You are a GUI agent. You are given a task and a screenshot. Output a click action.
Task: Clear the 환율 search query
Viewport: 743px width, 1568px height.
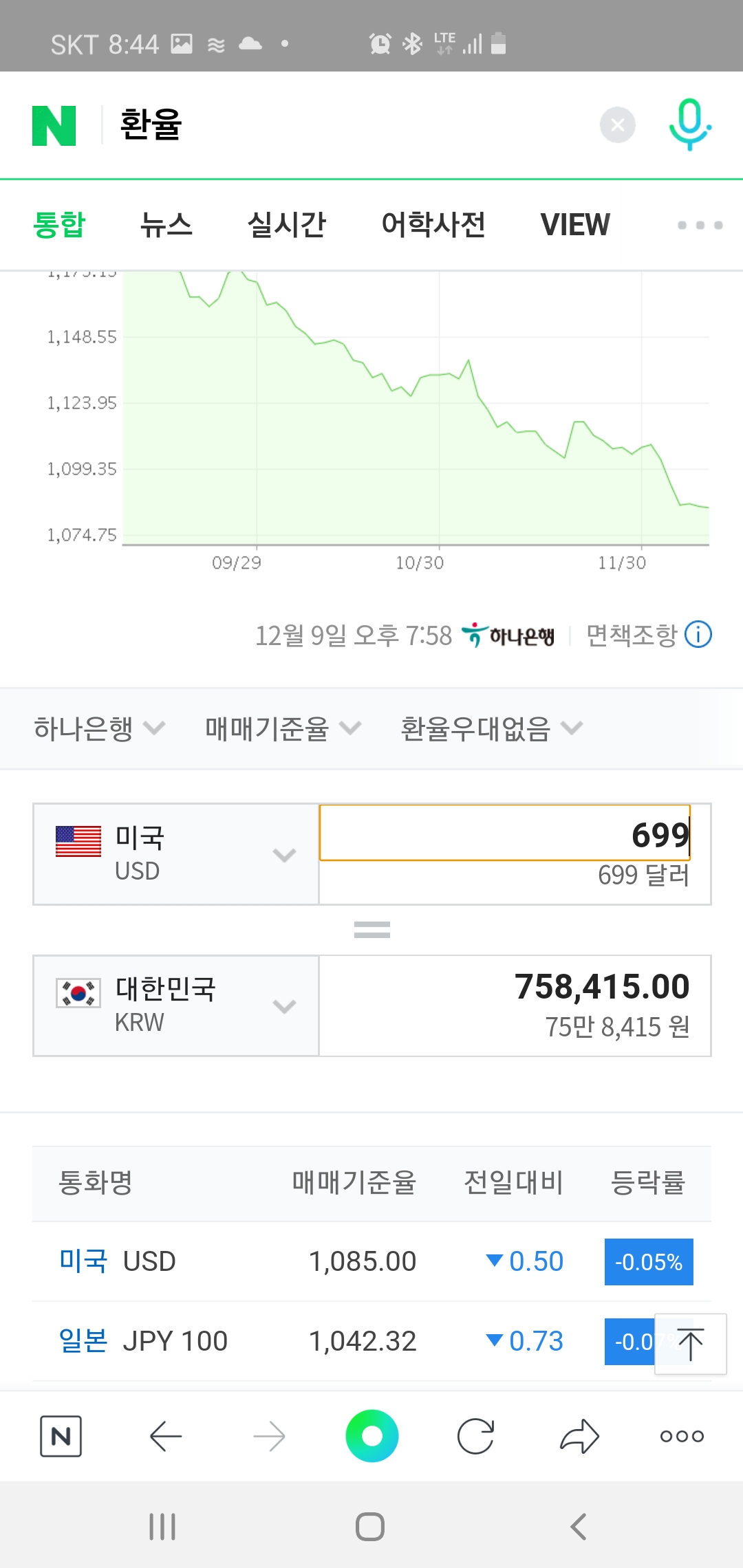(617, 125)
